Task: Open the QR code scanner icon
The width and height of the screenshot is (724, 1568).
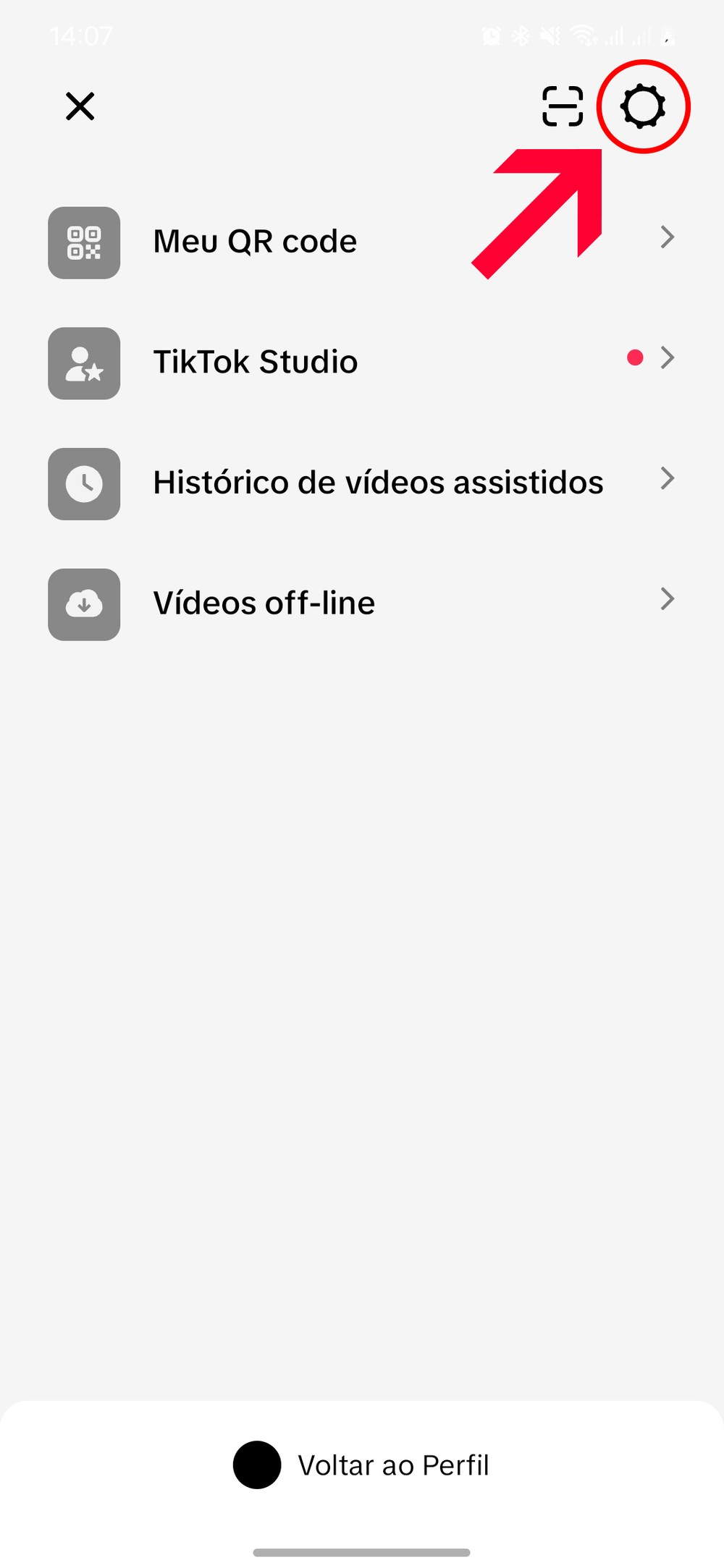Action: (x=563, y=106)
